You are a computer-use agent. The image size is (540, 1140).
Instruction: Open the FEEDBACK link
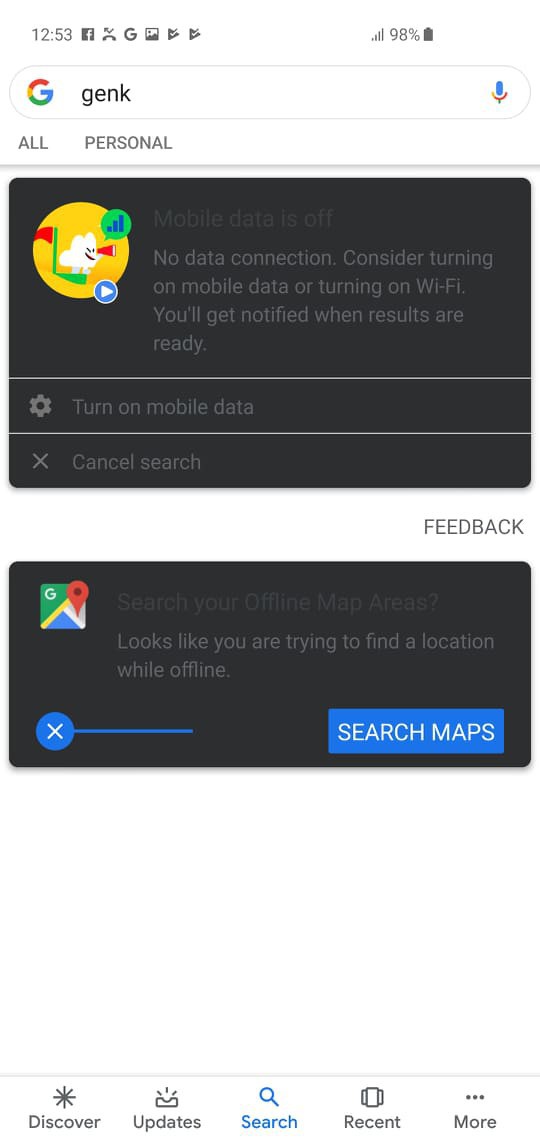click(473, 527)
